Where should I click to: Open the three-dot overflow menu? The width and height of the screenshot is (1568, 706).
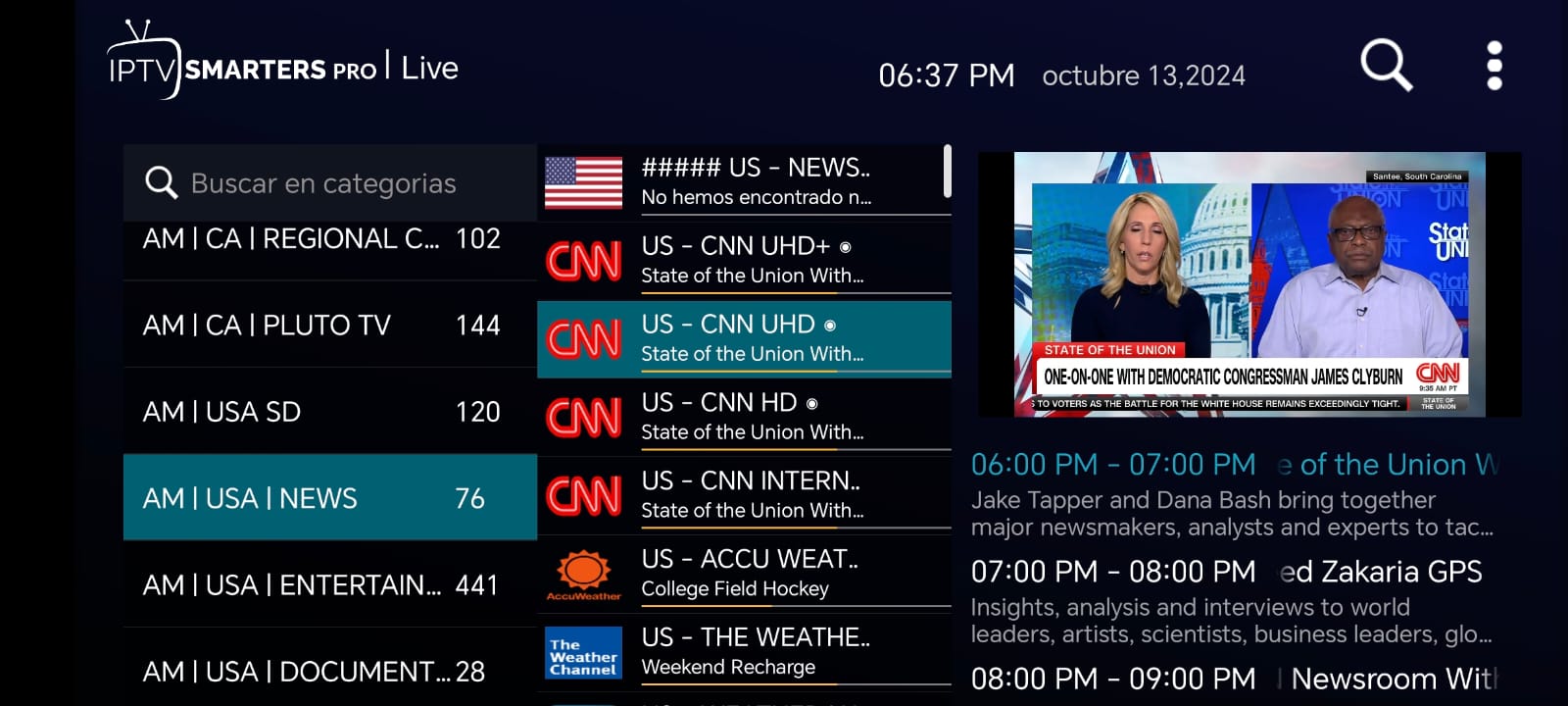pyautogui.click(x=1494, y=66)
